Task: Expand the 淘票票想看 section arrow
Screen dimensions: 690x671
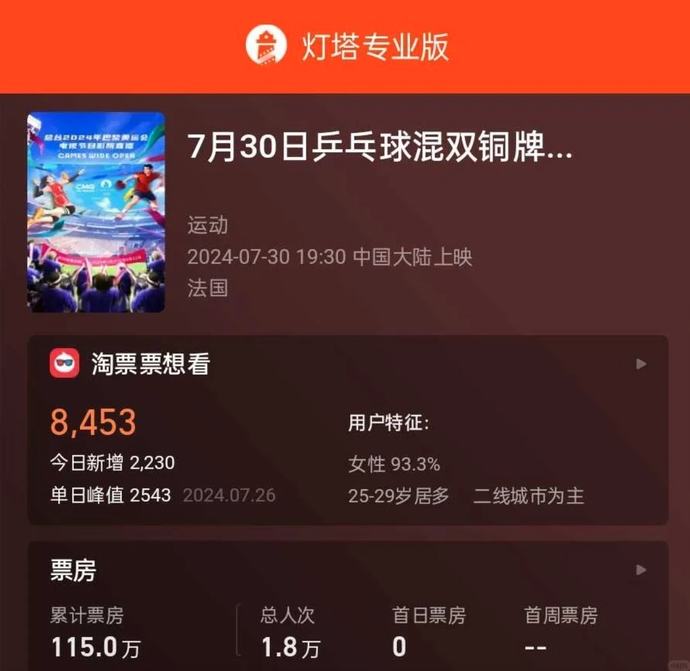Action: (x=641, y=364)
